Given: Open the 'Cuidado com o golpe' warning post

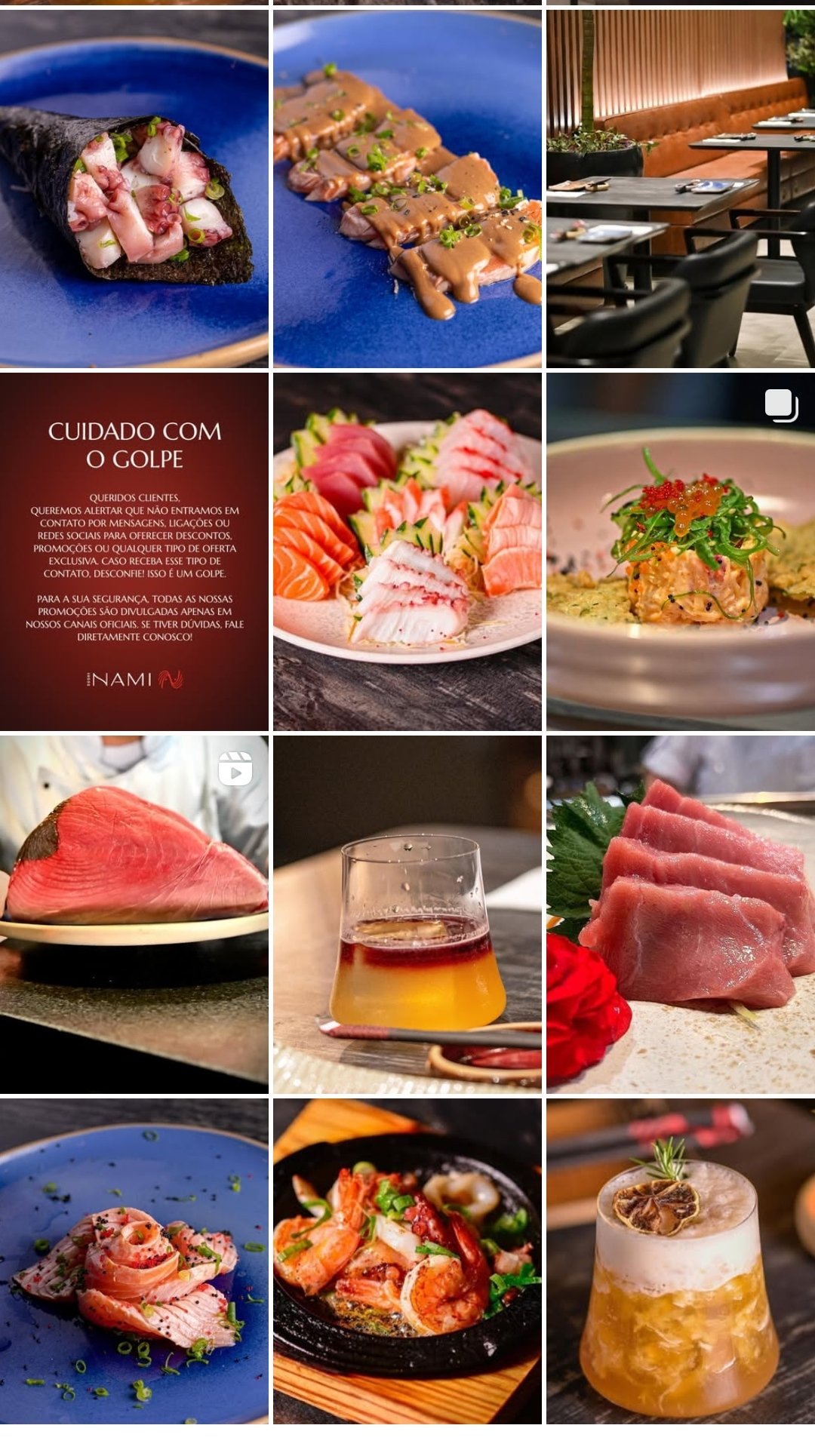Looking at the screenshot, I should click(x=134, y=551).
